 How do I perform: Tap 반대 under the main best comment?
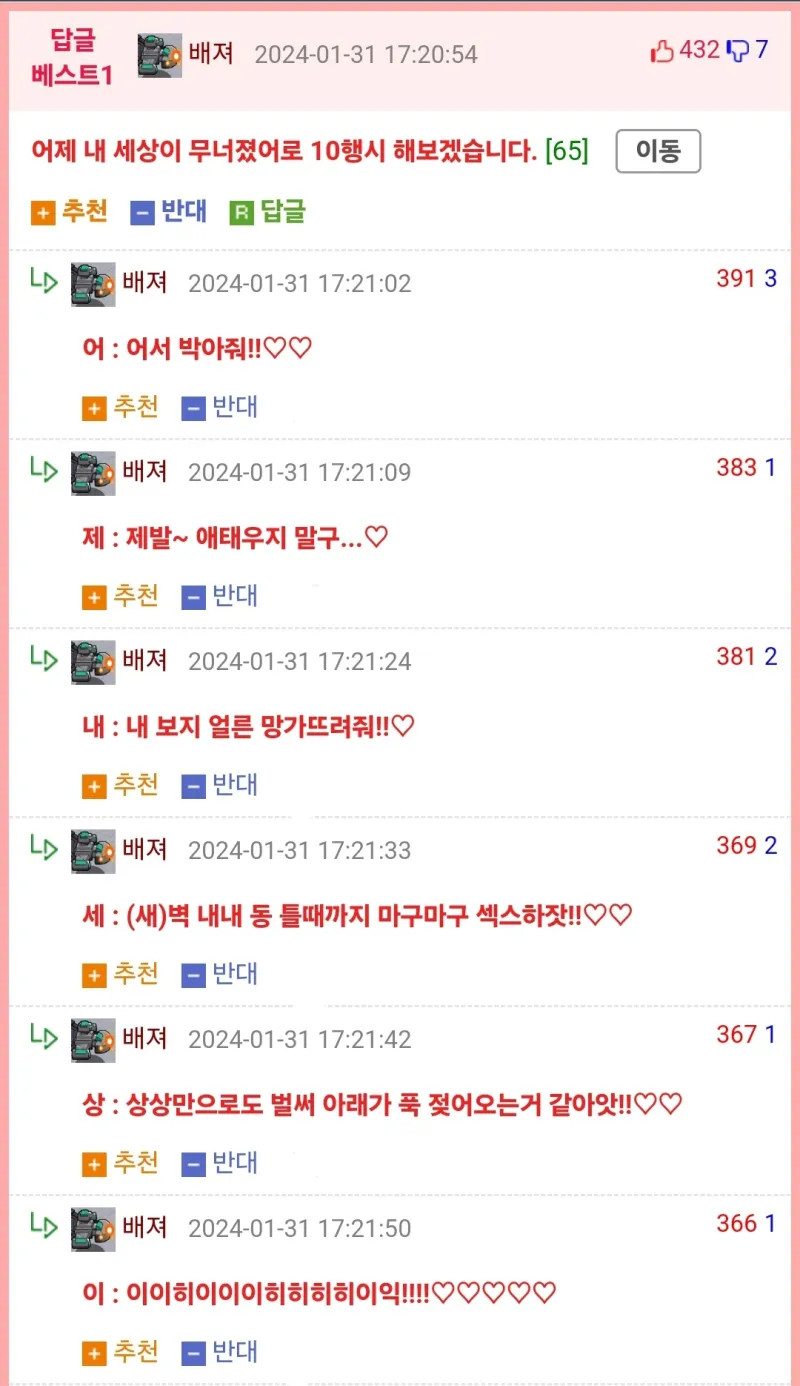(168, 212)
